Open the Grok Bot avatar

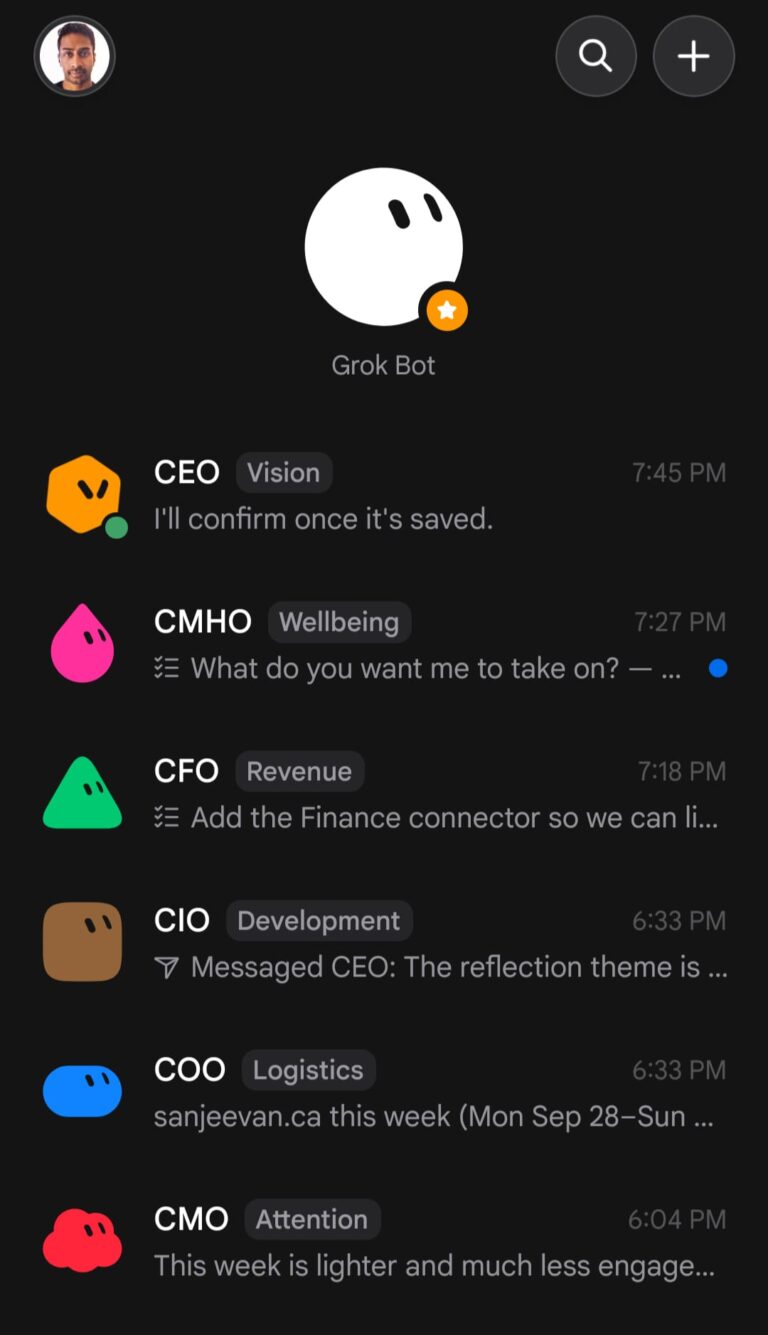point(384,247)
